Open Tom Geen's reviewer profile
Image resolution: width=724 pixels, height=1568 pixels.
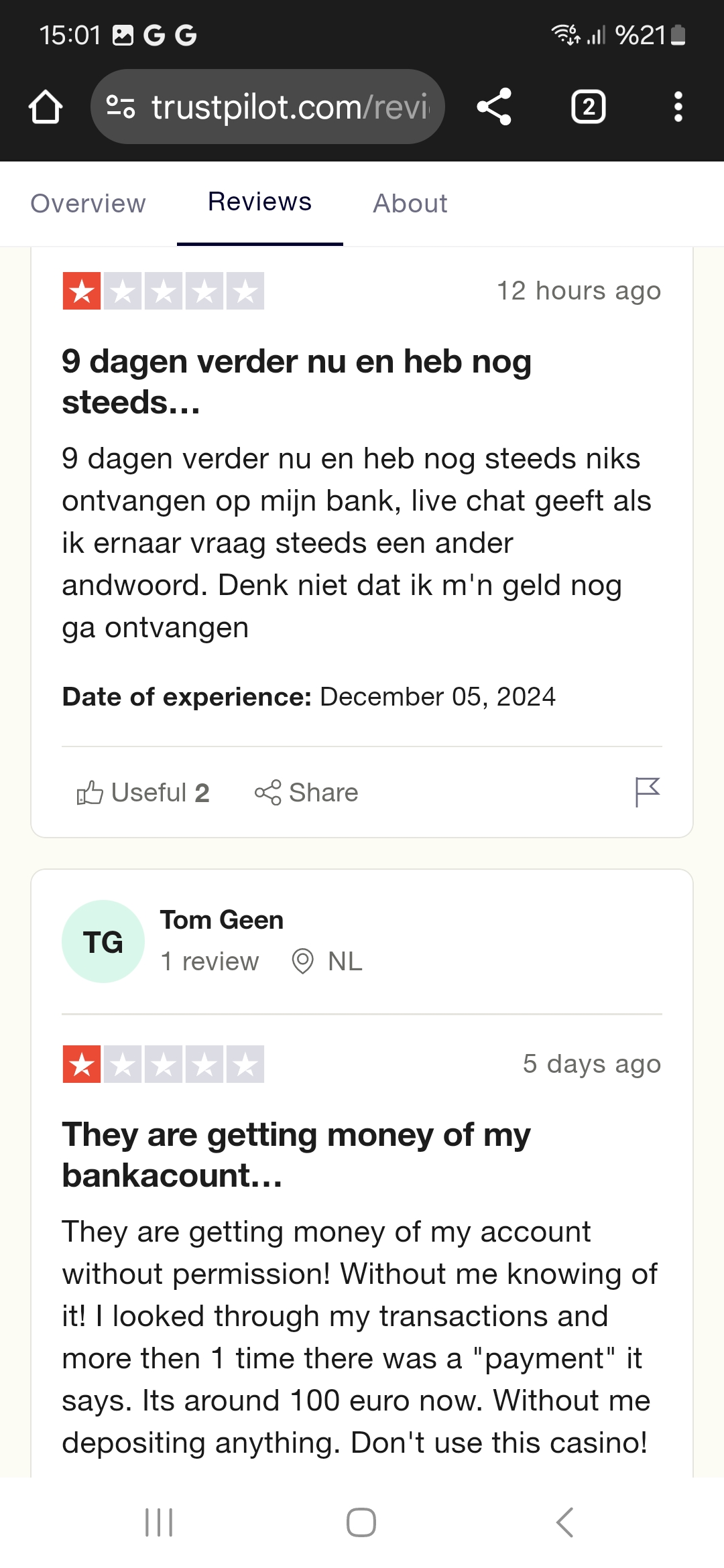click(221, 920)
